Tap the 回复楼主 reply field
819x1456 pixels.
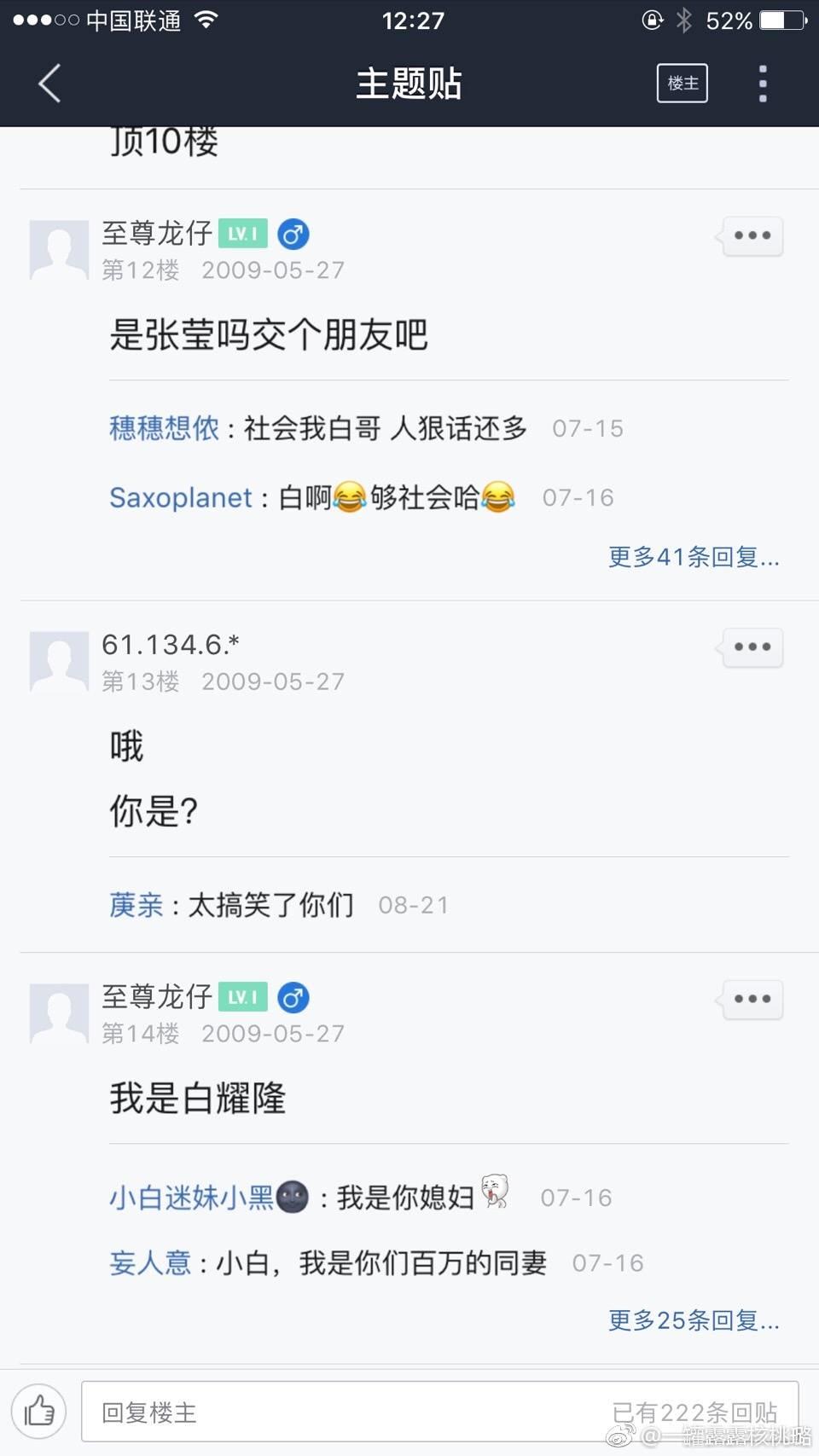341,1412
